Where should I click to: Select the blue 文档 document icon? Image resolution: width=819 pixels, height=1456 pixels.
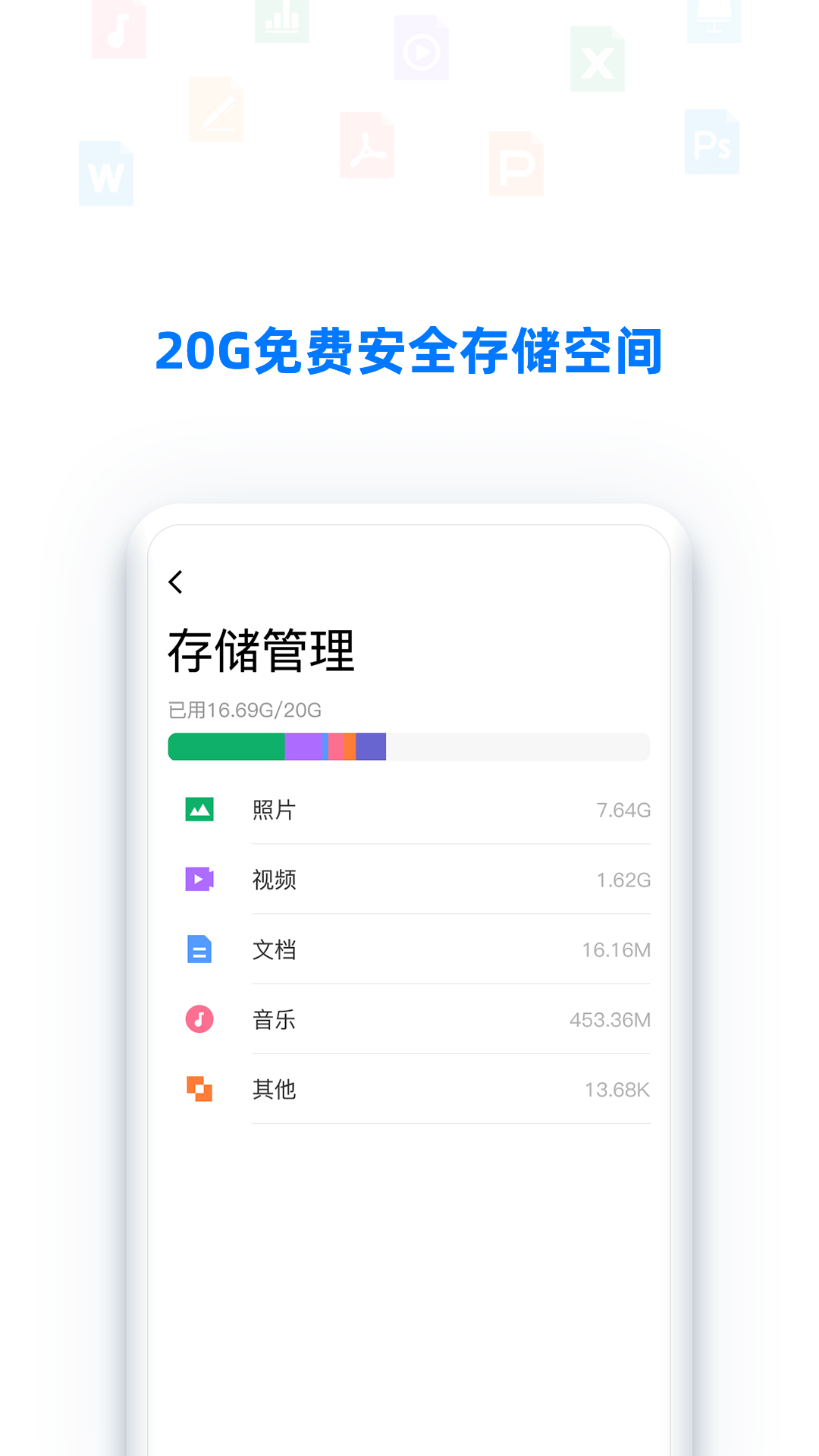pos(199,949)
